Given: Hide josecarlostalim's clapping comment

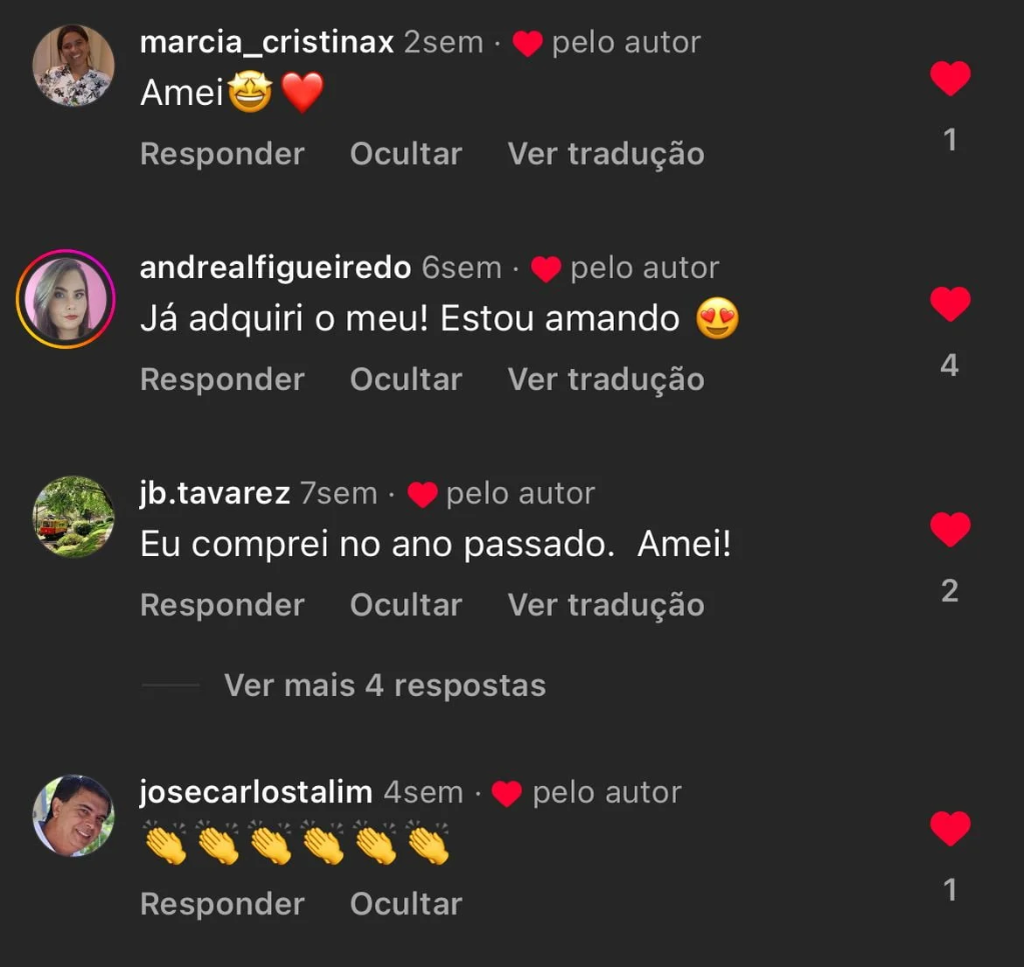Looking at the screenshot, I should 406,904.
